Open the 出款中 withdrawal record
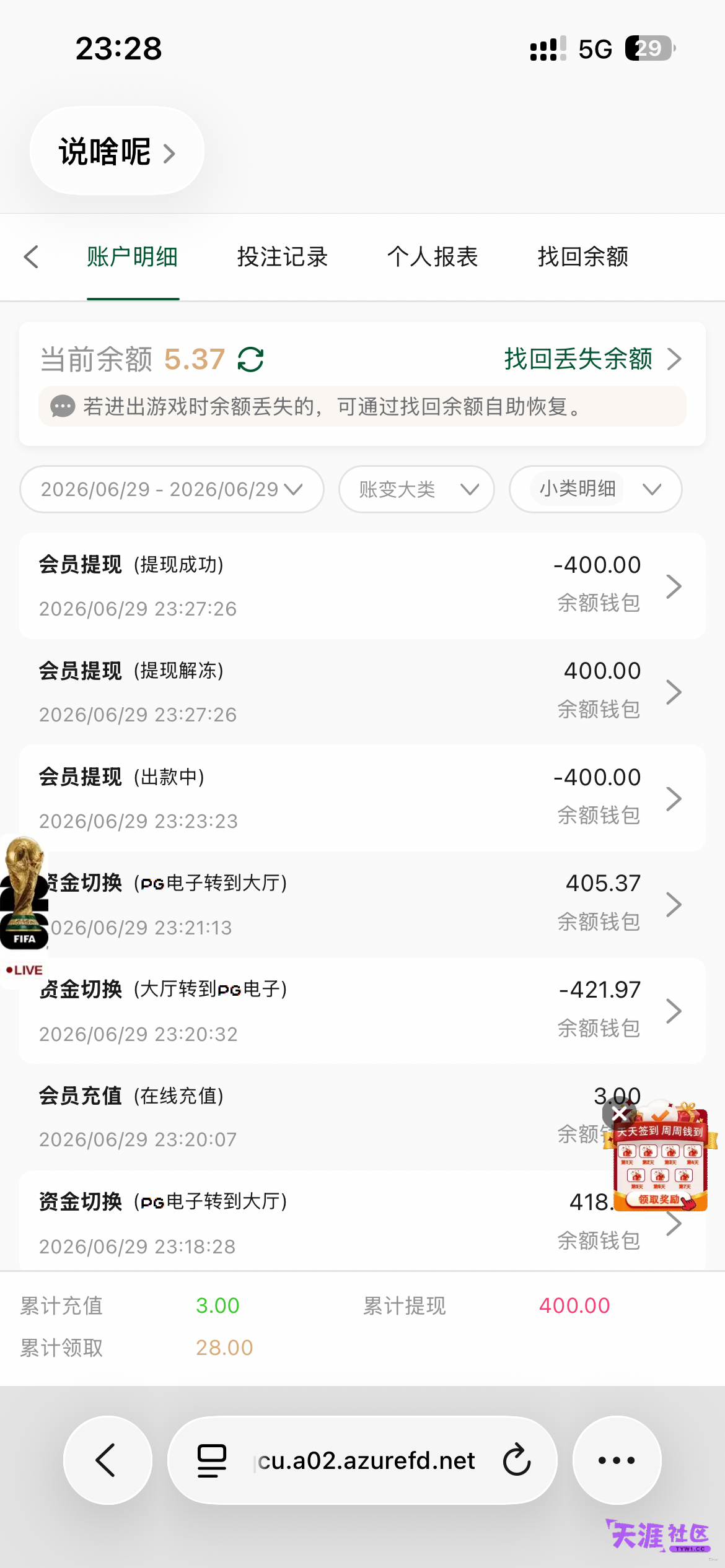The height and width of the screenshot is (1568, 725). point(362,799)
